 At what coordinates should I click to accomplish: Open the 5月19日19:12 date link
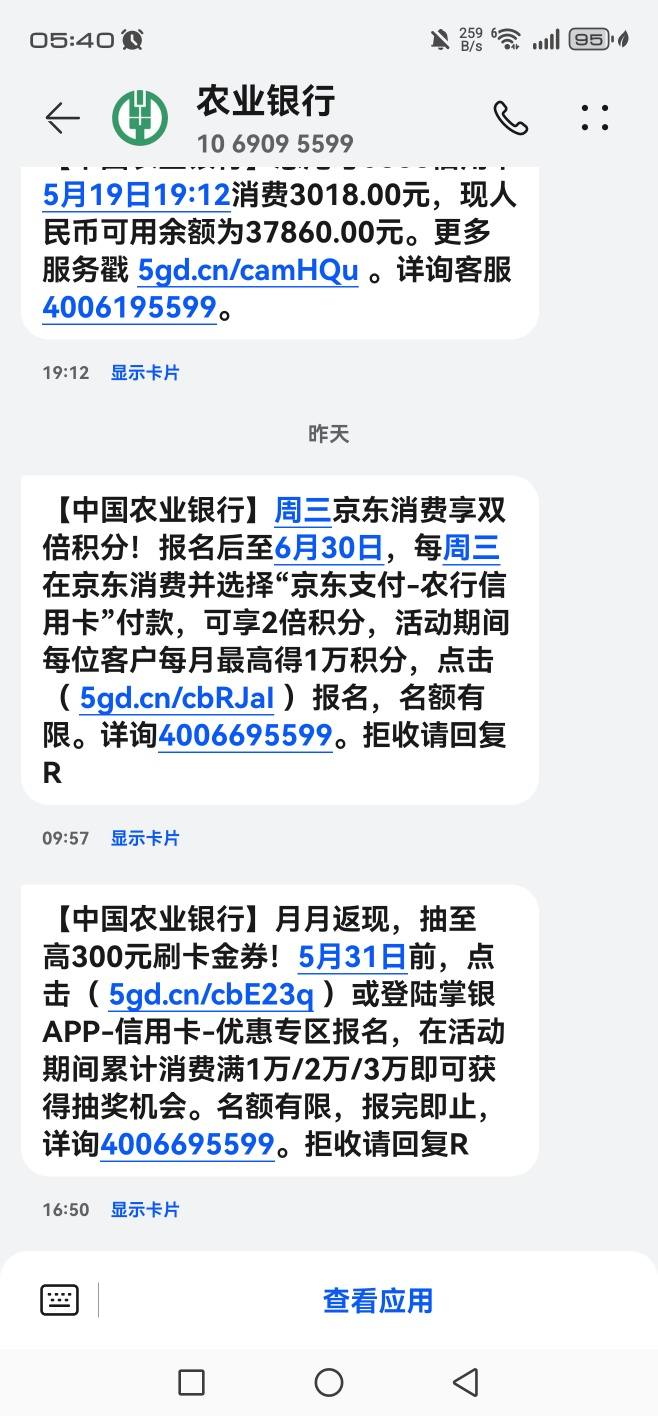pyautogui.click(x=137, y=194)
